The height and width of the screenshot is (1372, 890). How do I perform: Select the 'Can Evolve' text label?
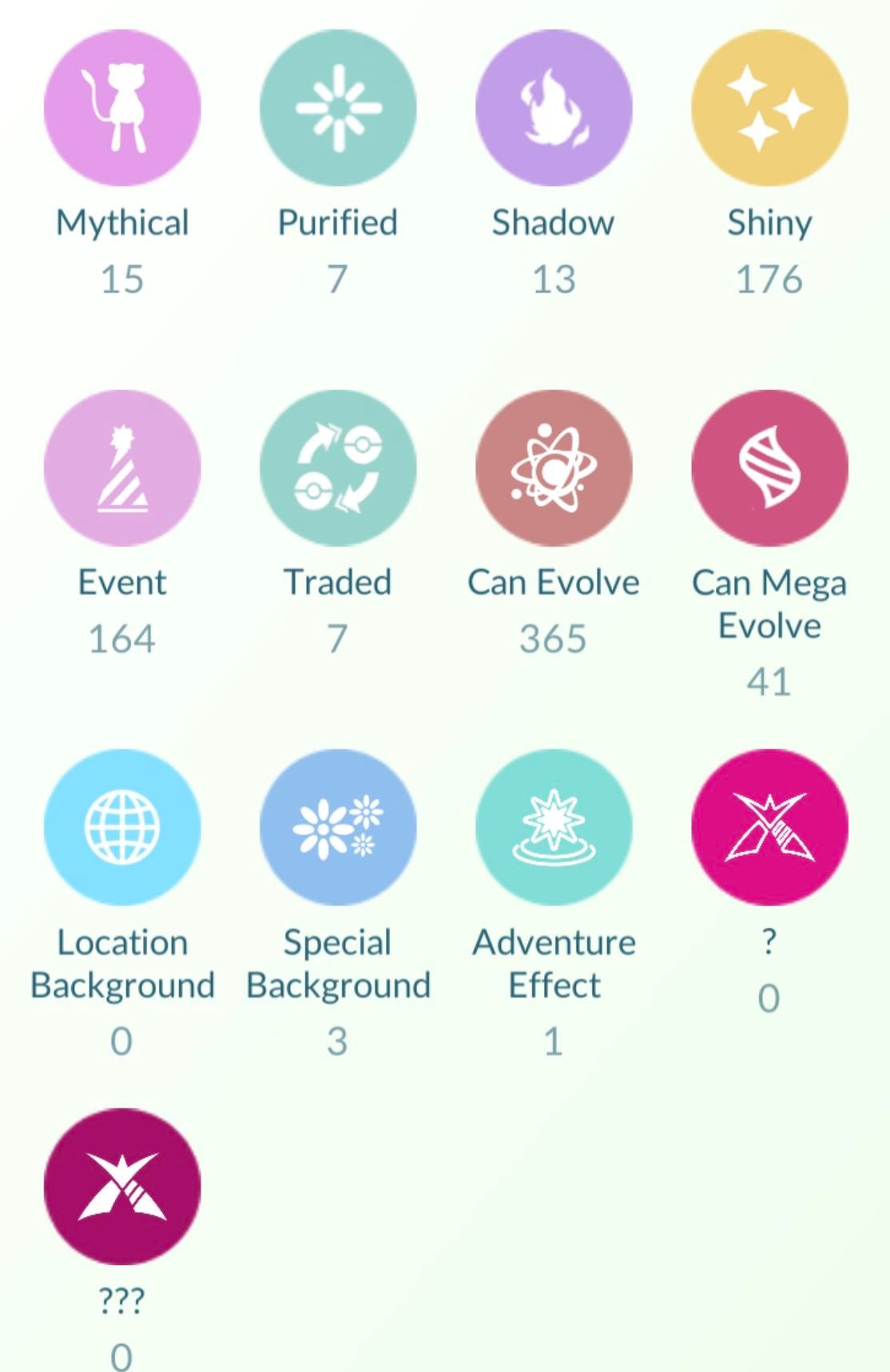pyautogui.click(x=553, y=582)
